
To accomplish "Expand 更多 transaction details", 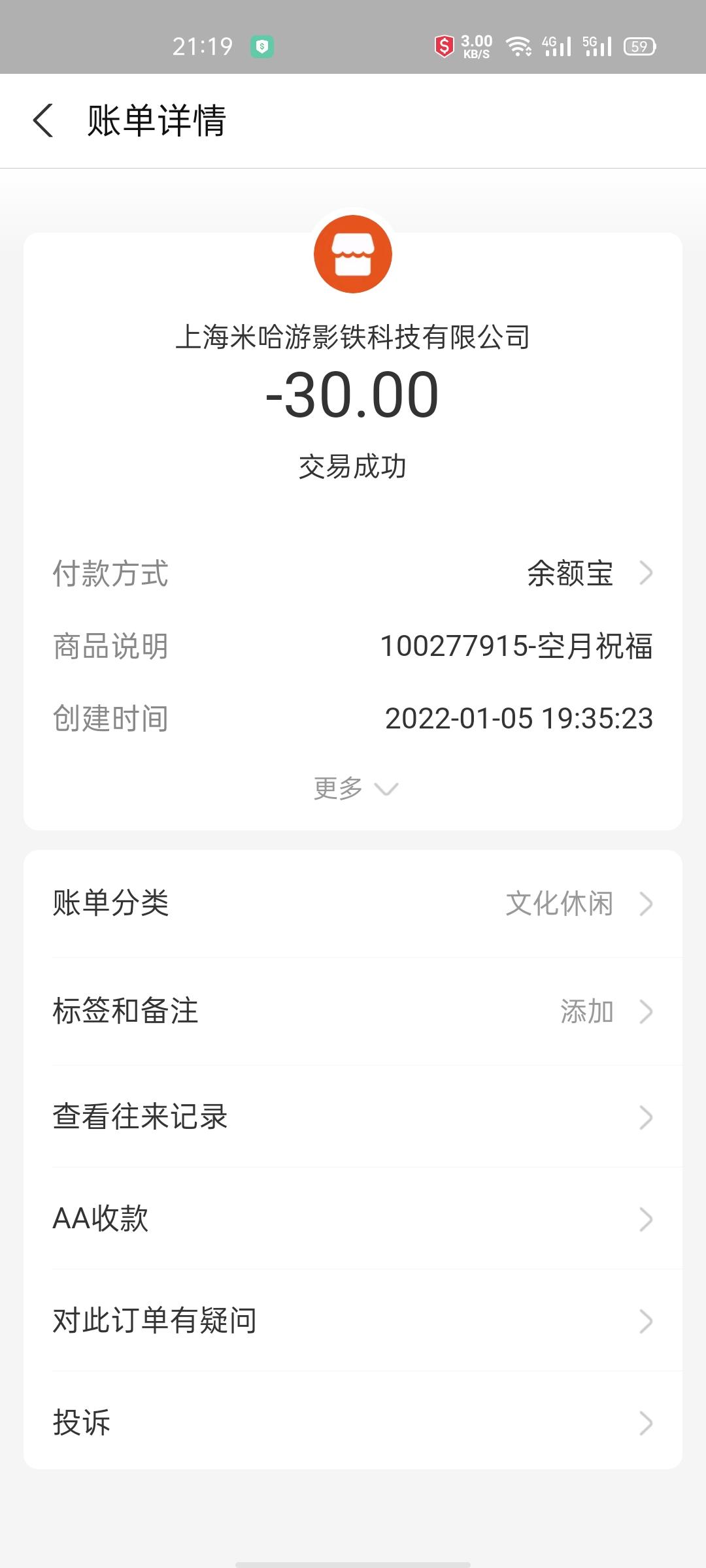I will 355,788.
